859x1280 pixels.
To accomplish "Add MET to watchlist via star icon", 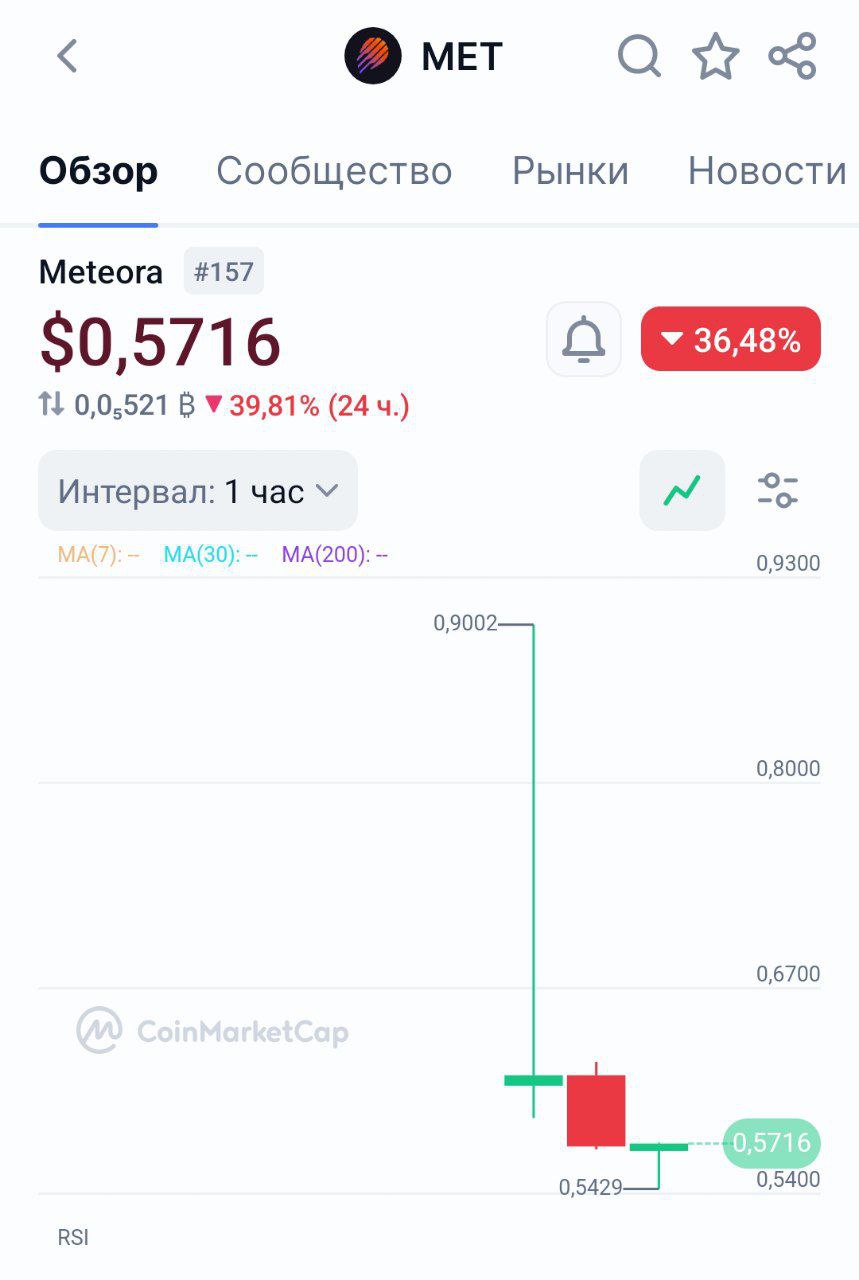I will (716, 57).
